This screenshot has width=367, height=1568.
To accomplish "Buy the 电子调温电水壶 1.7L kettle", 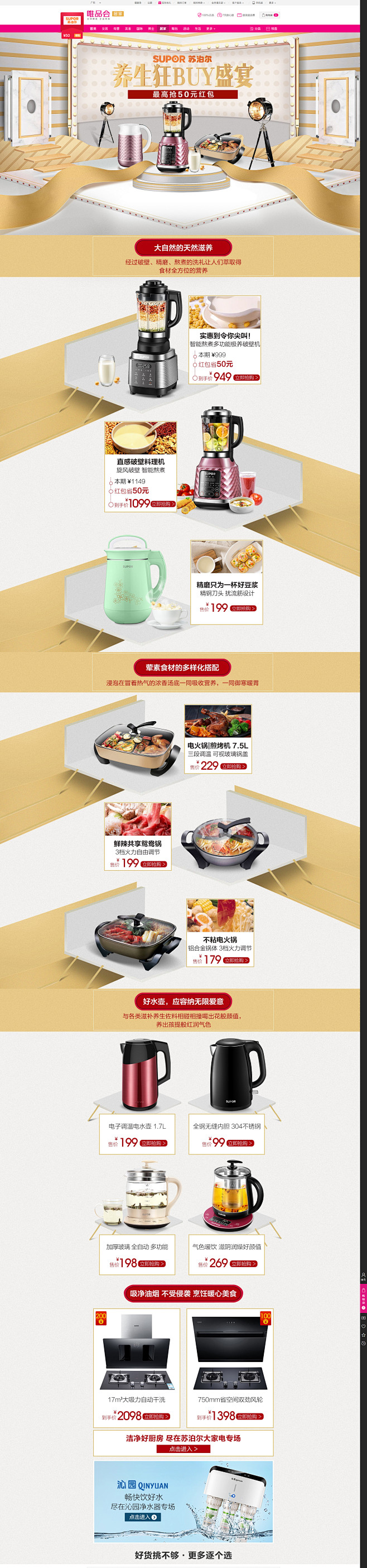I will click(x=153, y=1143).
